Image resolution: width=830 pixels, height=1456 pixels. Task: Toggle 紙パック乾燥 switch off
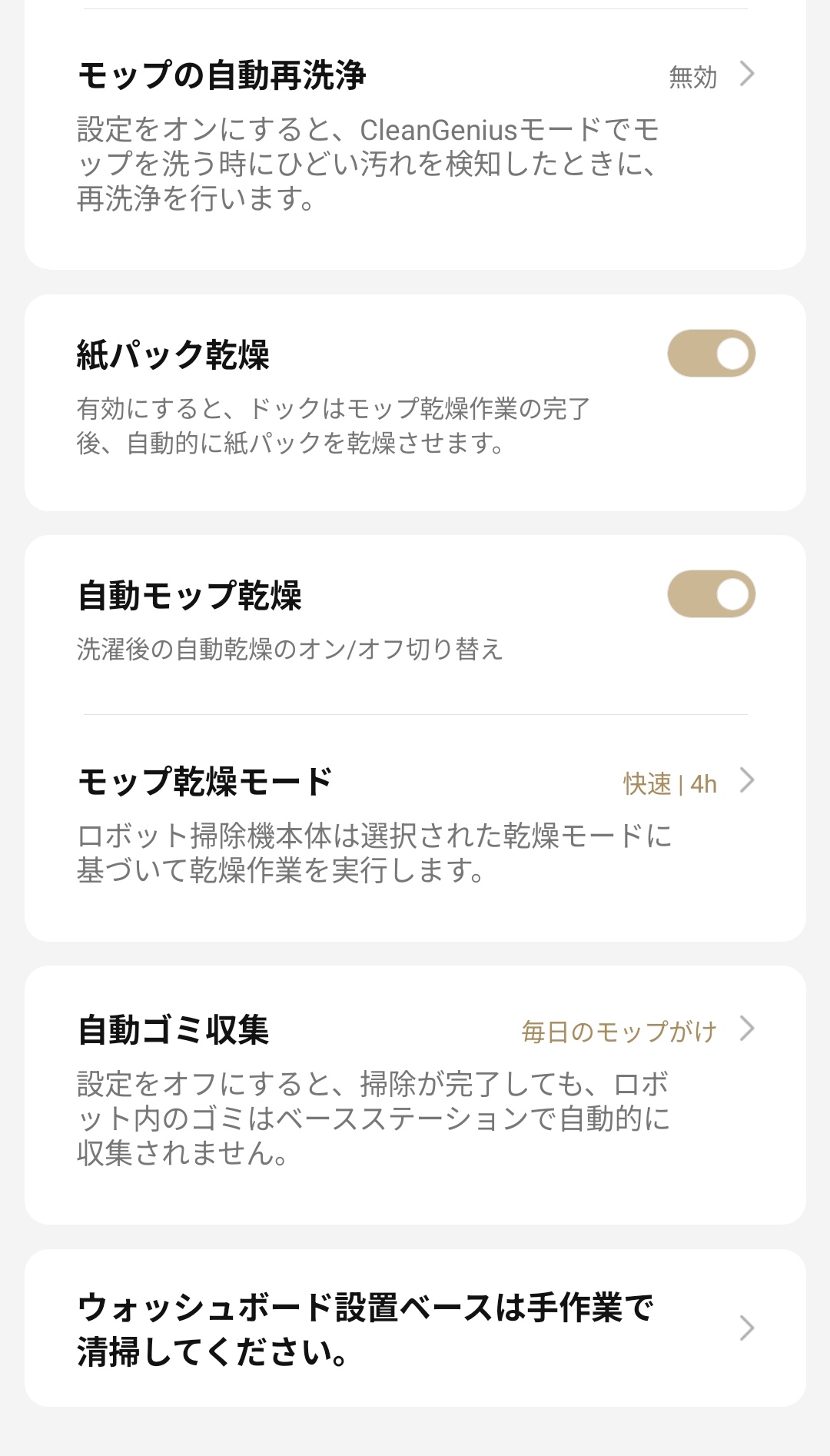click(711, 354)
